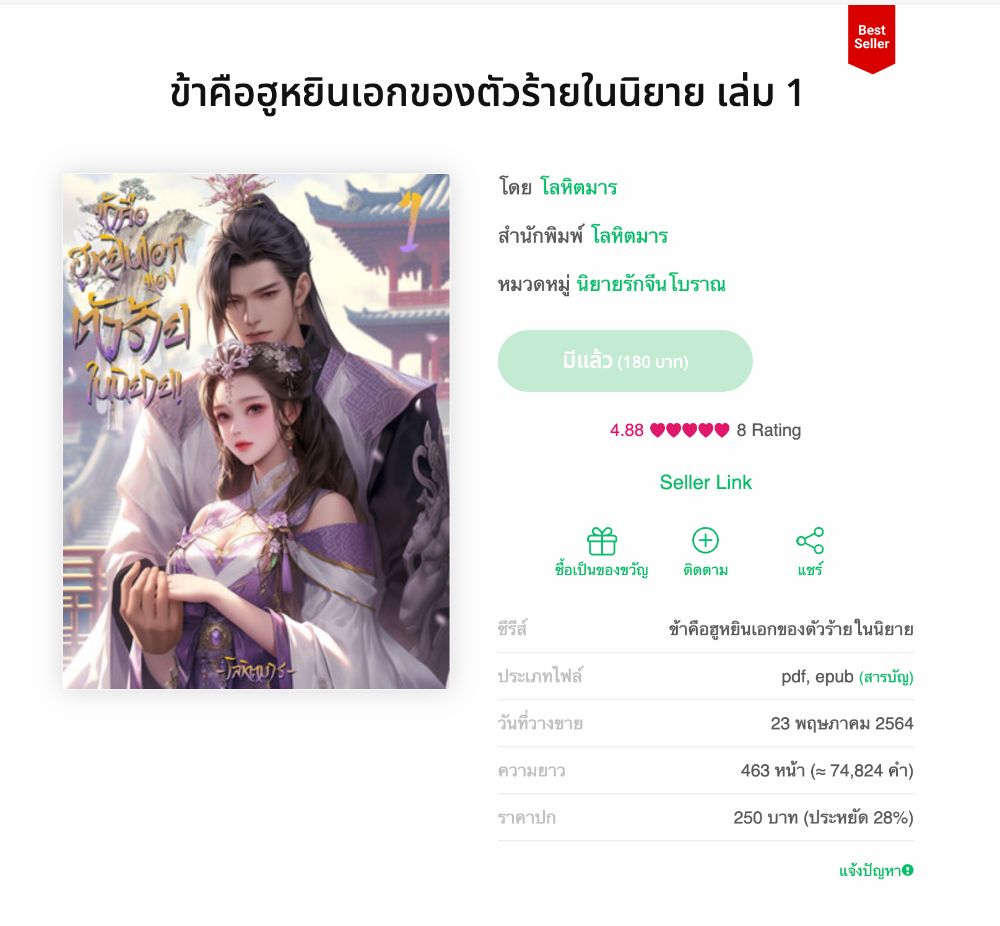Buy as gift via ซื้อเป็นของขวัญ
1000x926 pixels.
point(602,552)
